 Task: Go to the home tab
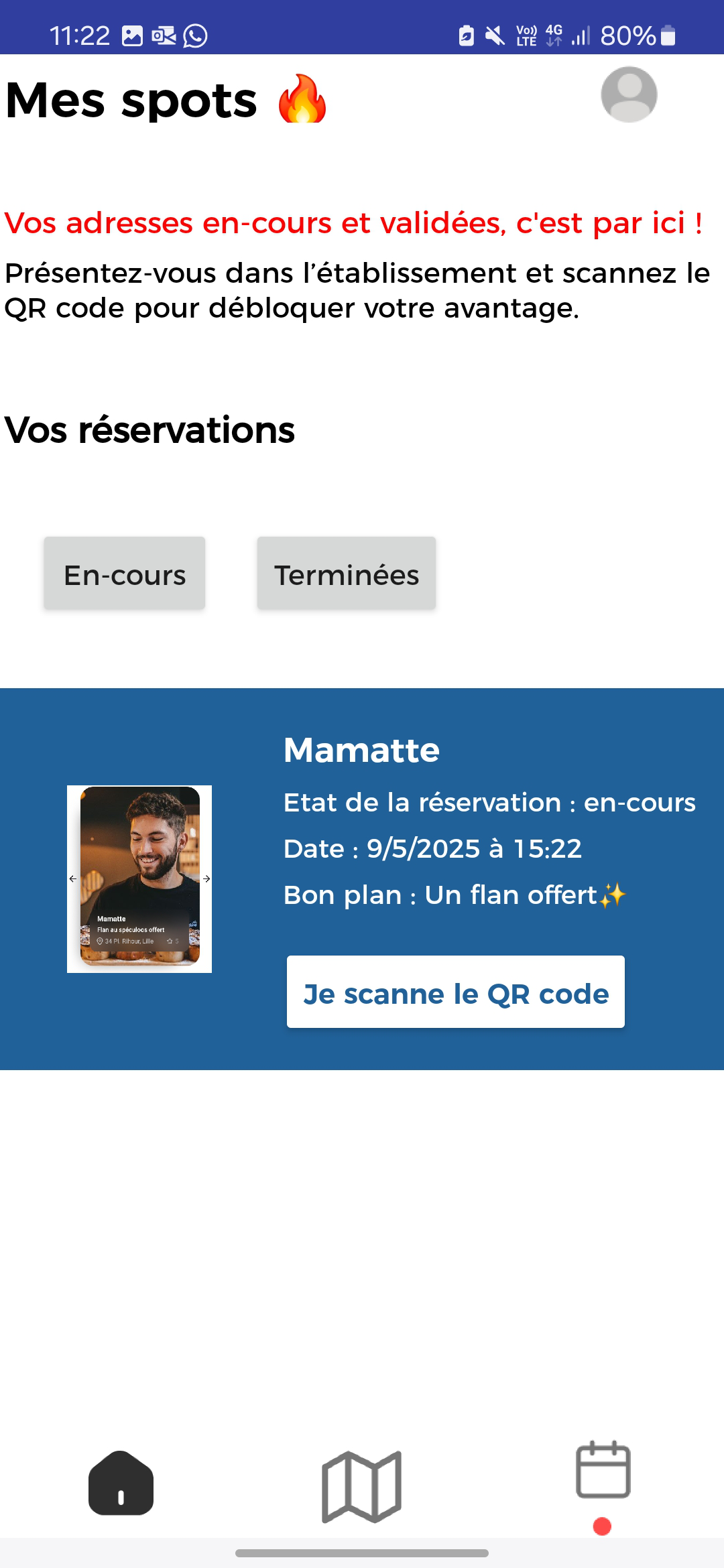[121, 1482]
